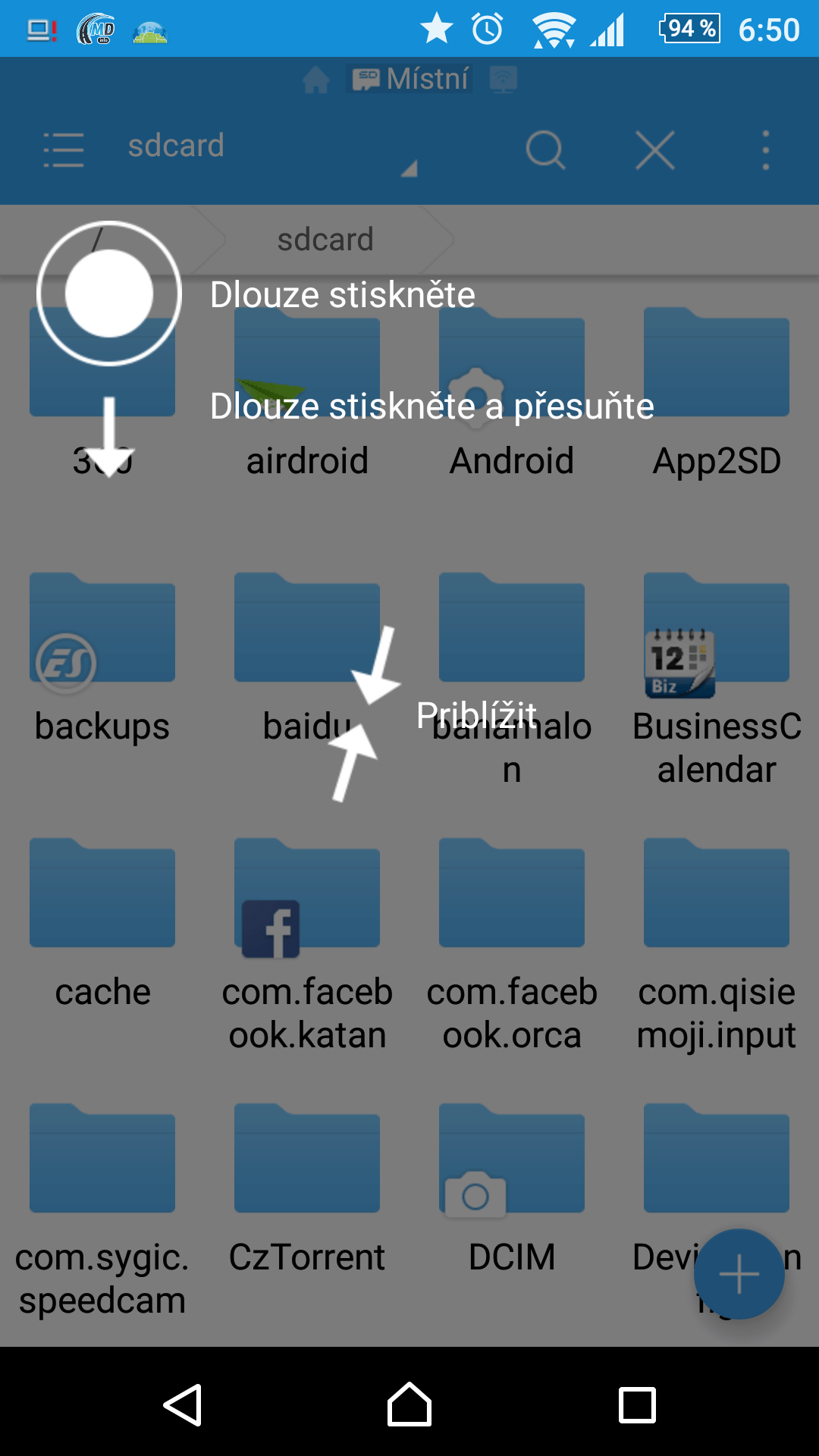
Task: Select sdcard in the path breadcrumb
Action: 325,240
